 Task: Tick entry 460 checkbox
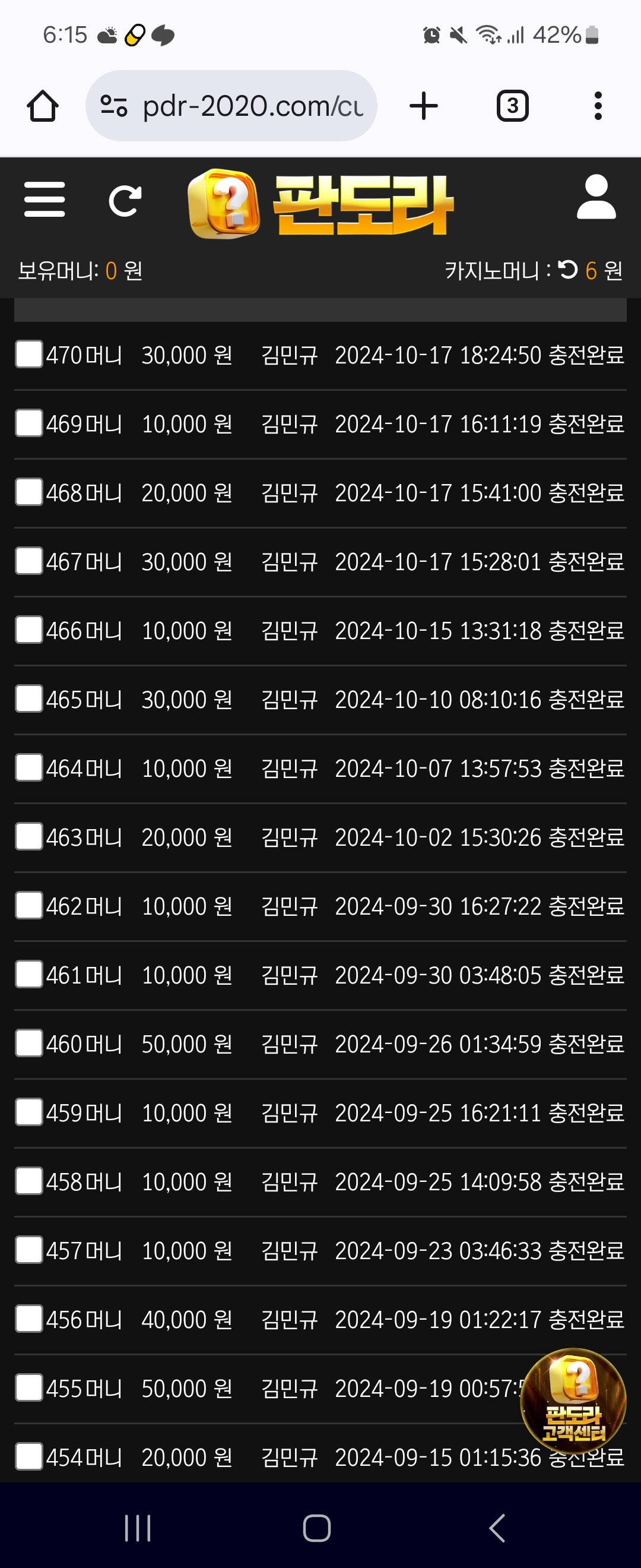click(28, 1044)
